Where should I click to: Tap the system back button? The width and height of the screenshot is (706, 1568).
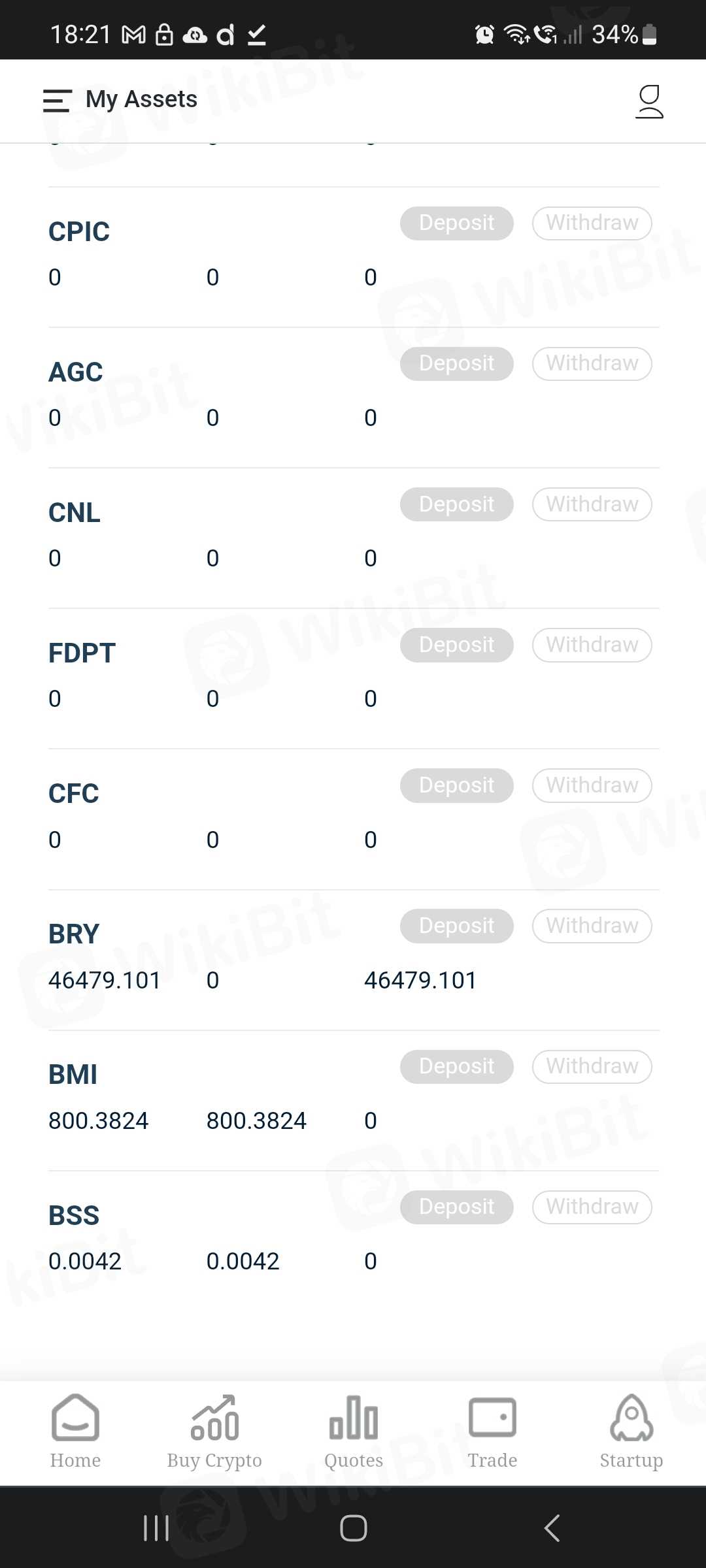(x=552, y=1528)
